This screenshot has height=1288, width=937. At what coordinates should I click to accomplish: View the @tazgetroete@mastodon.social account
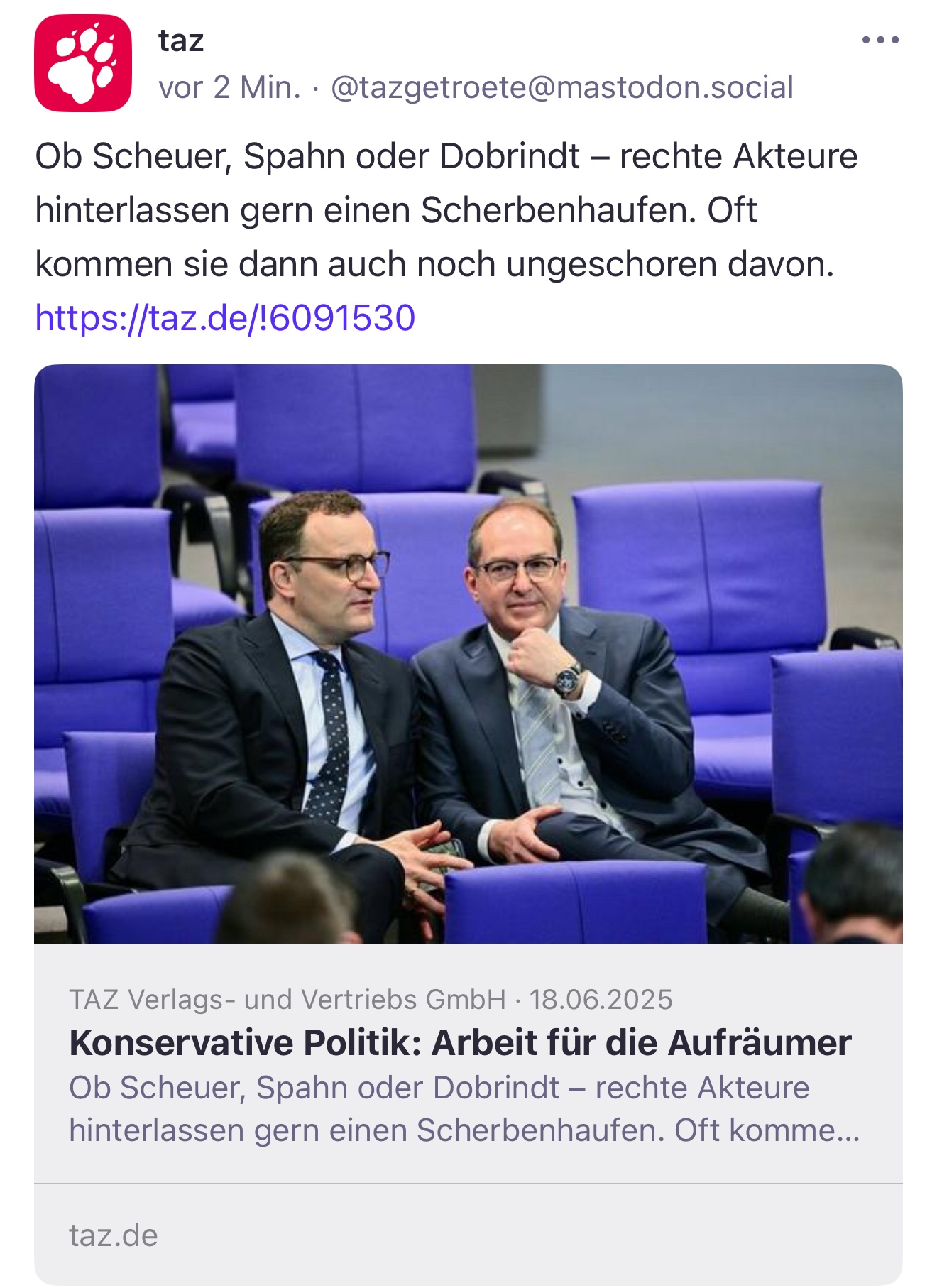click(561, 88)
